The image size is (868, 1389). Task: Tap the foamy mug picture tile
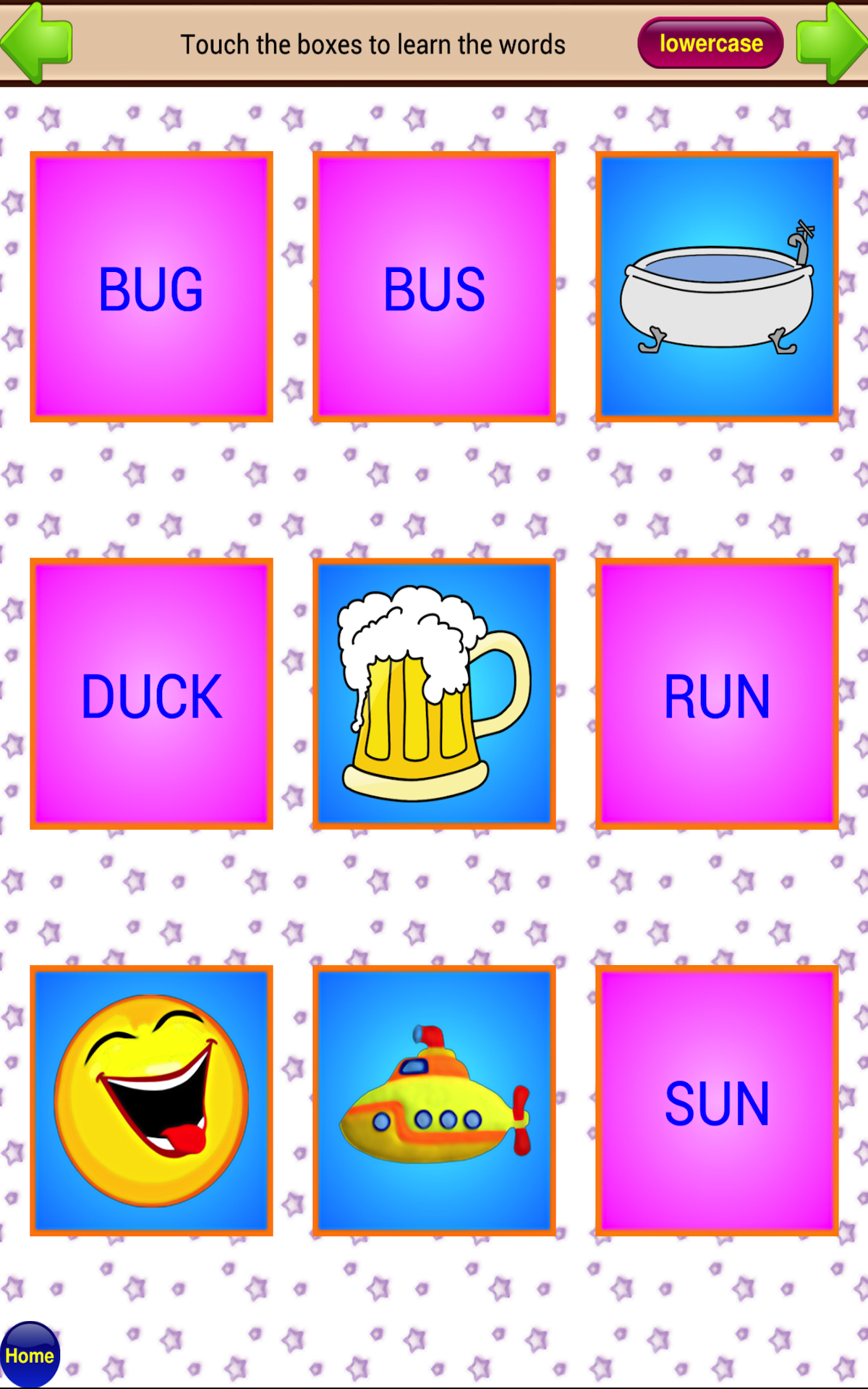pyautogui.click(x=434, y=693)
